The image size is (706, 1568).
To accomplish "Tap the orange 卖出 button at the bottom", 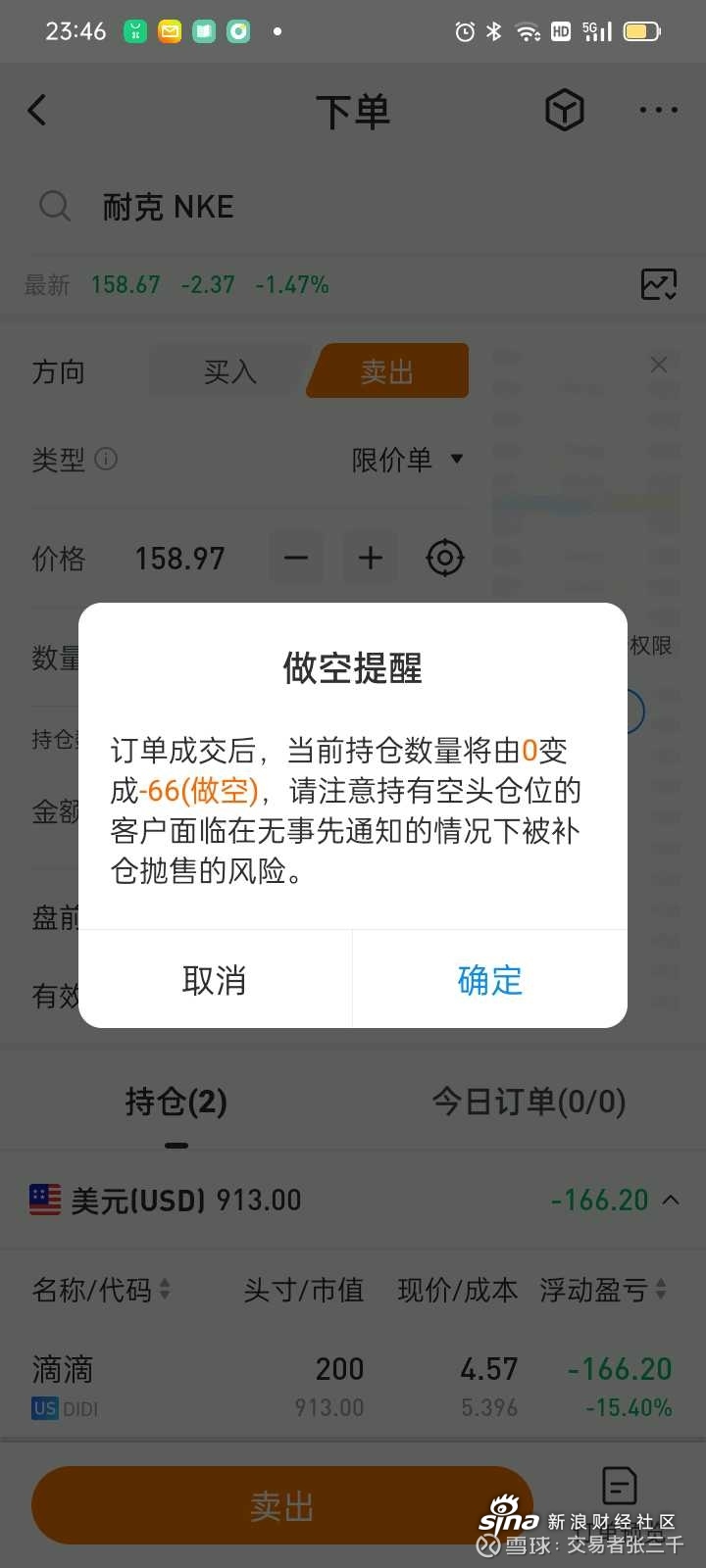I will (282, 1506).
